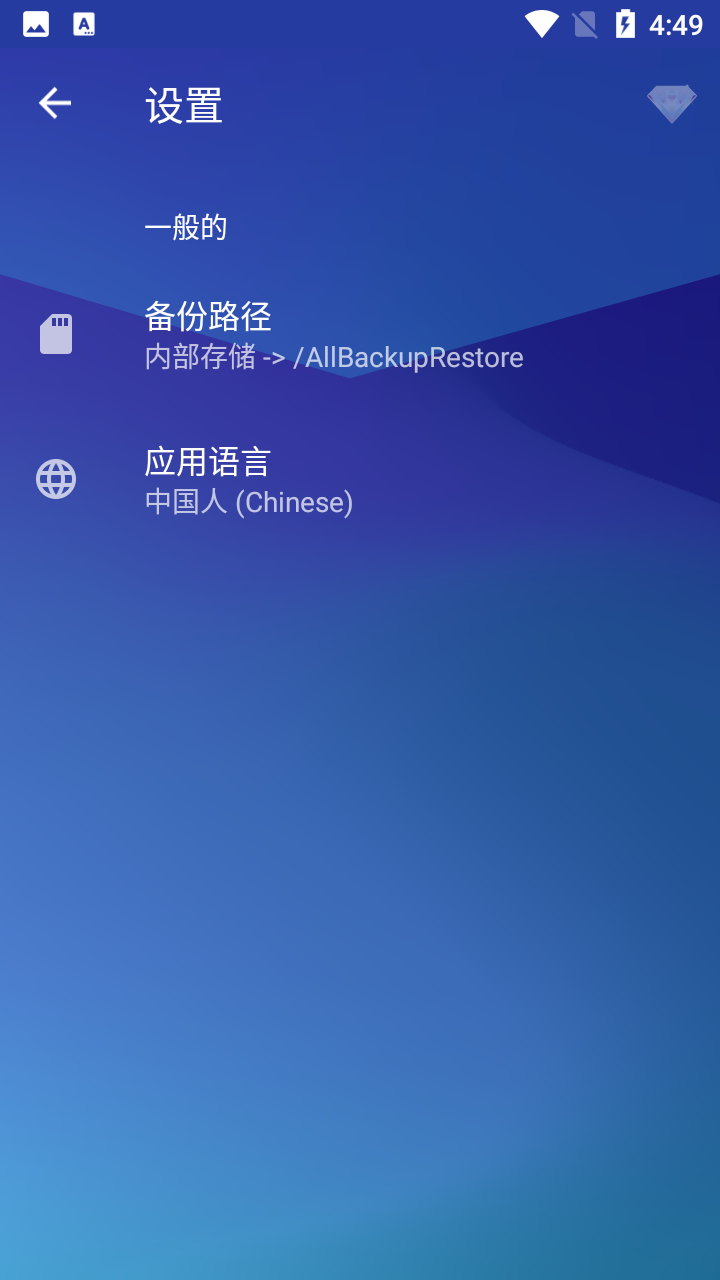Open the 备份路径 backup path setting
The image size is (720, 1280).
tap(360, 335)
